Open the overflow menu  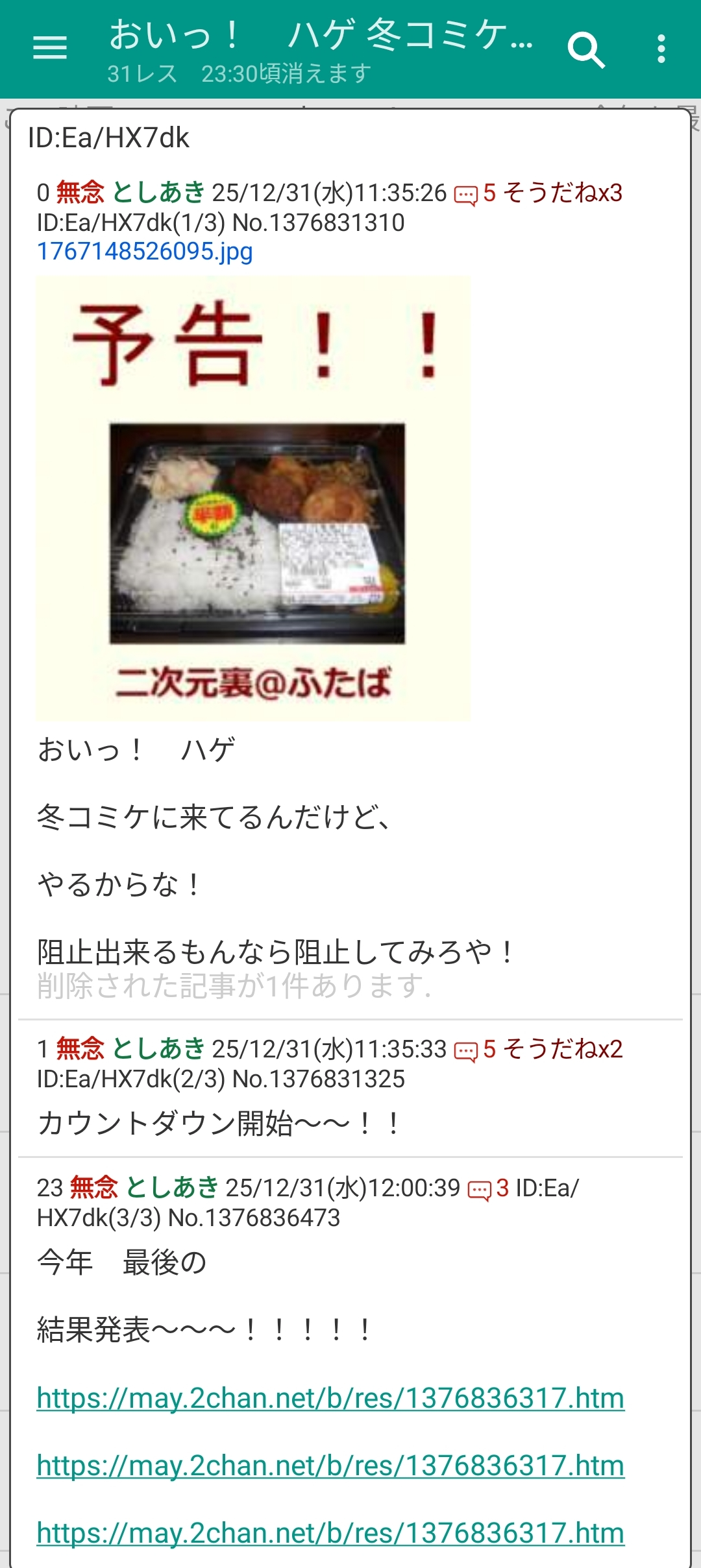(661, 49)
